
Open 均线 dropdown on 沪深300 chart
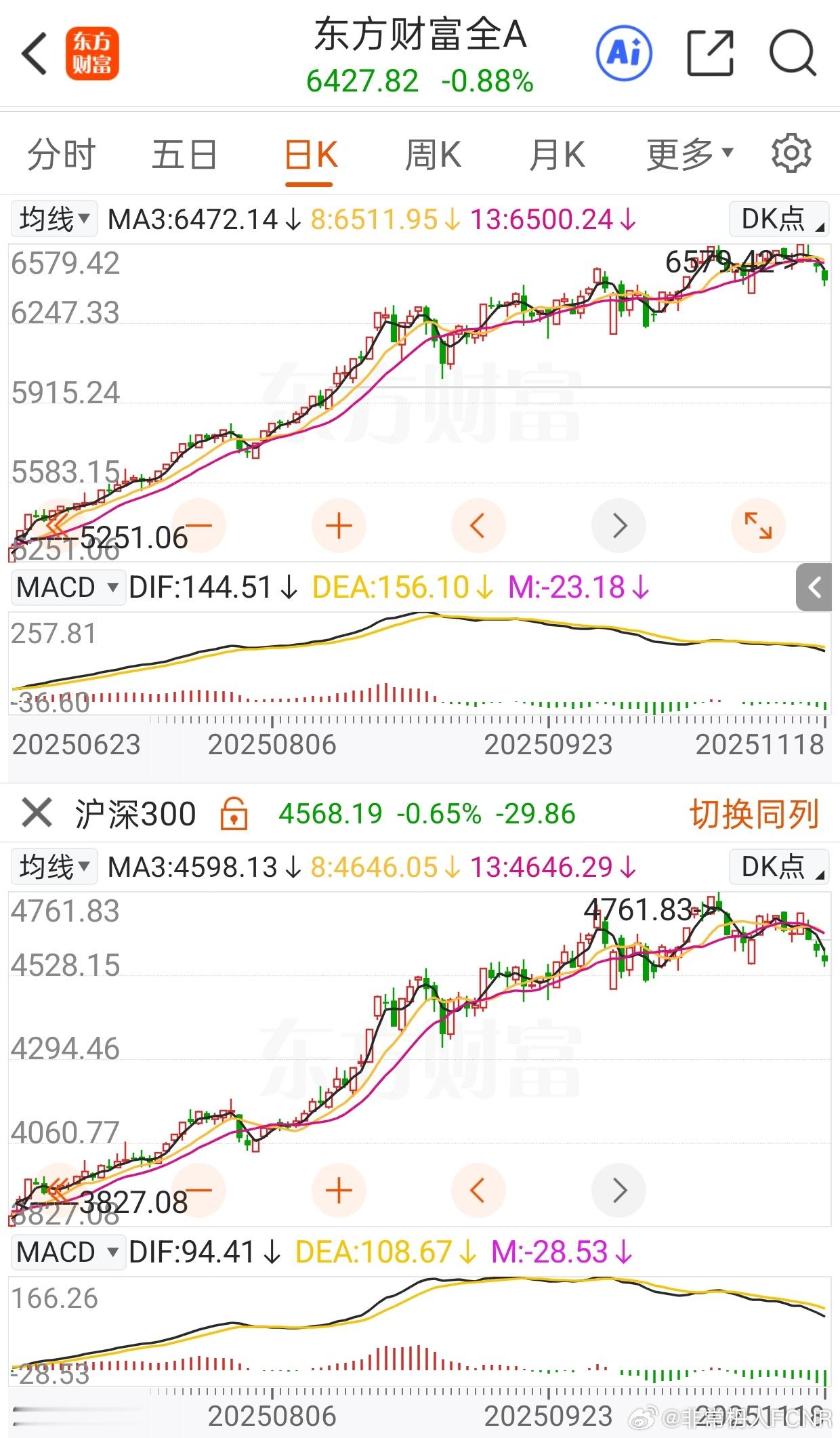point(54,867)
